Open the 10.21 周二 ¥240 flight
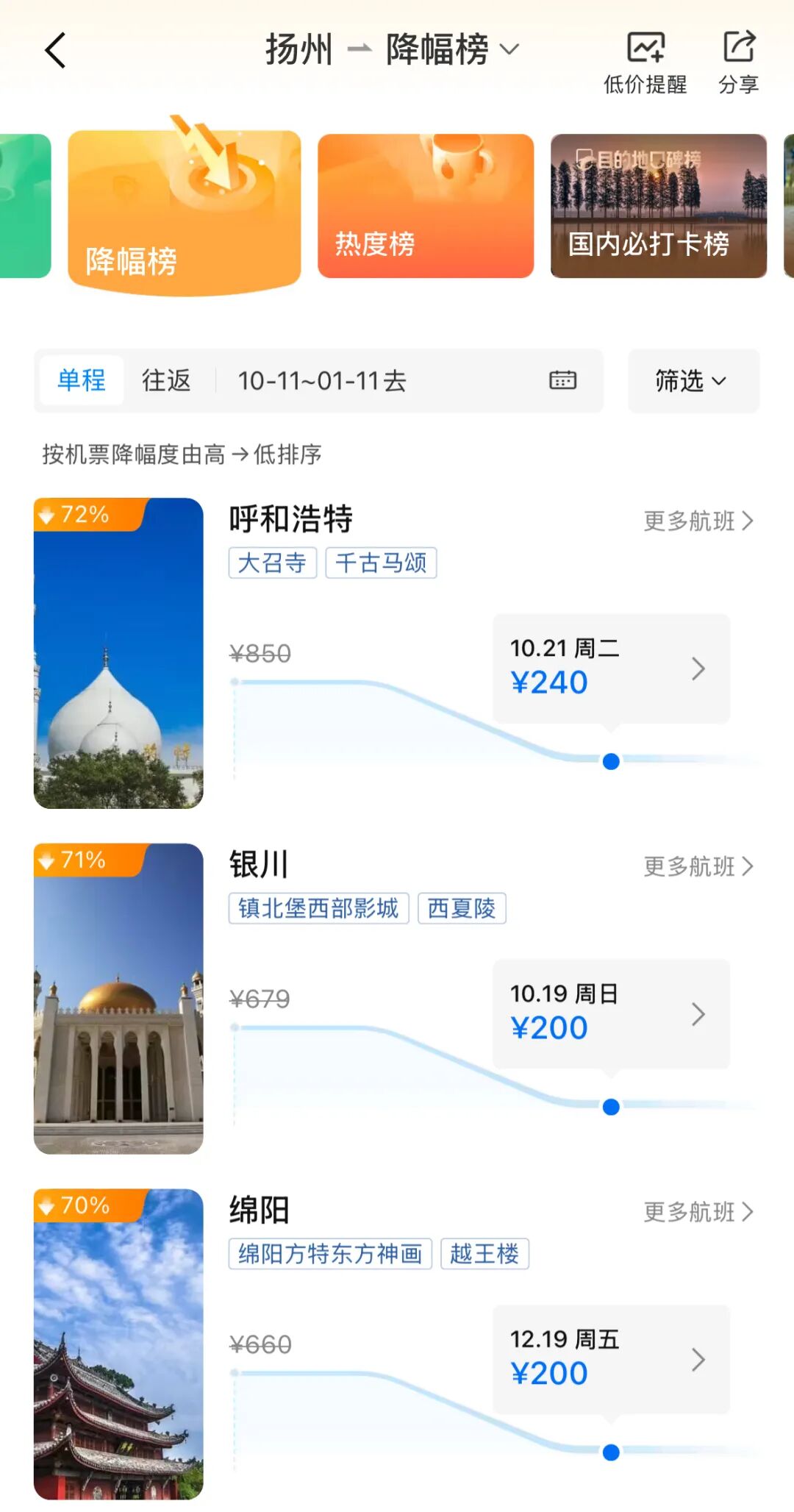 pyautogui.click(x=610, y=668)
